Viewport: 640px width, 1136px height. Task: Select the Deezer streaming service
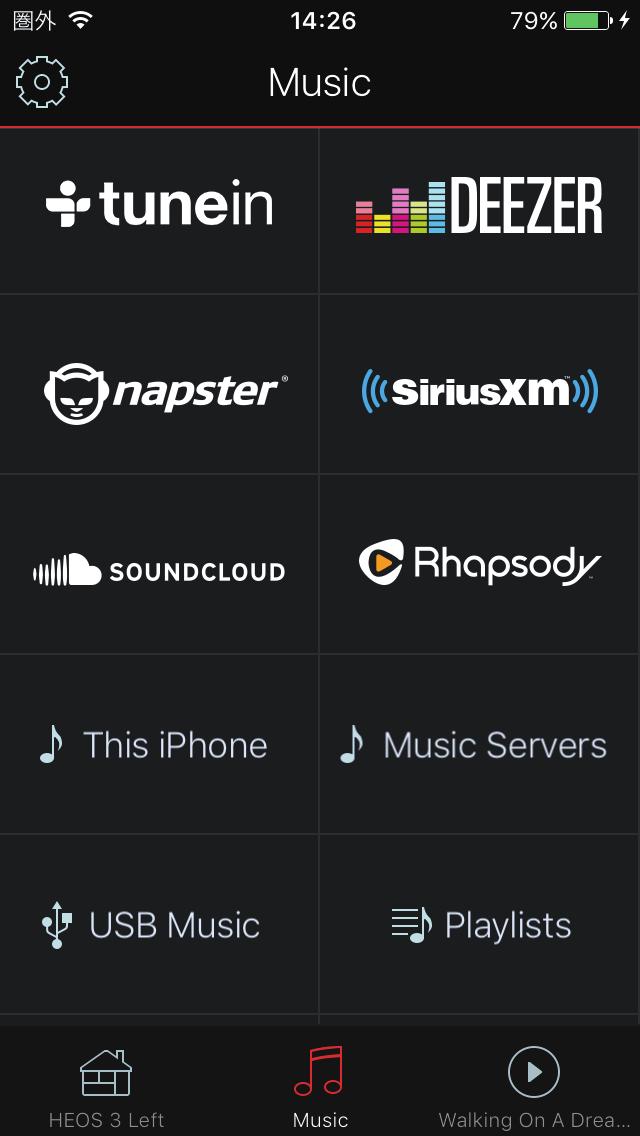(479, 207)
